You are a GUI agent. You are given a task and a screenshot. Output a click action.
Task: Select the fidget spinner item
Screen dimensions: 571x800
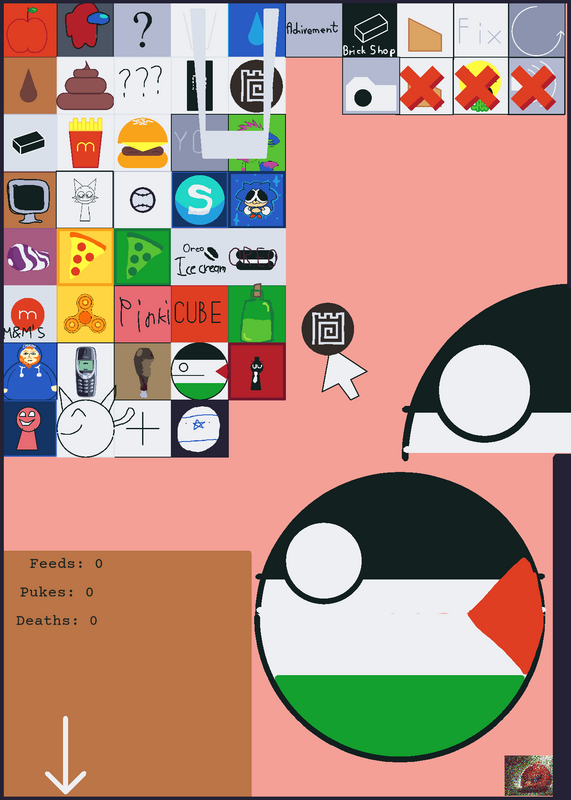85,314
